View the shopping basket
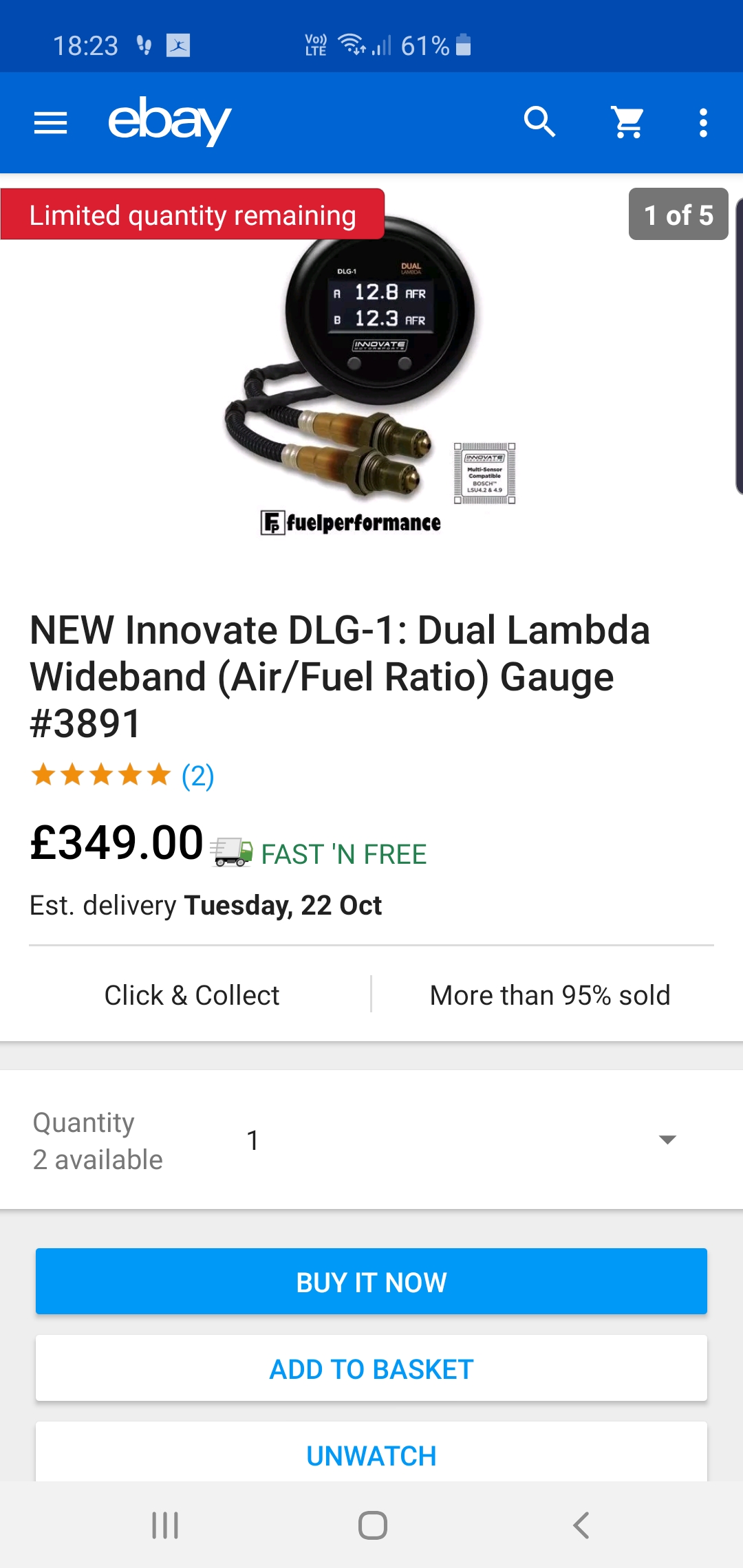This screenshot has height=1568, width=743. pos(628,123)
